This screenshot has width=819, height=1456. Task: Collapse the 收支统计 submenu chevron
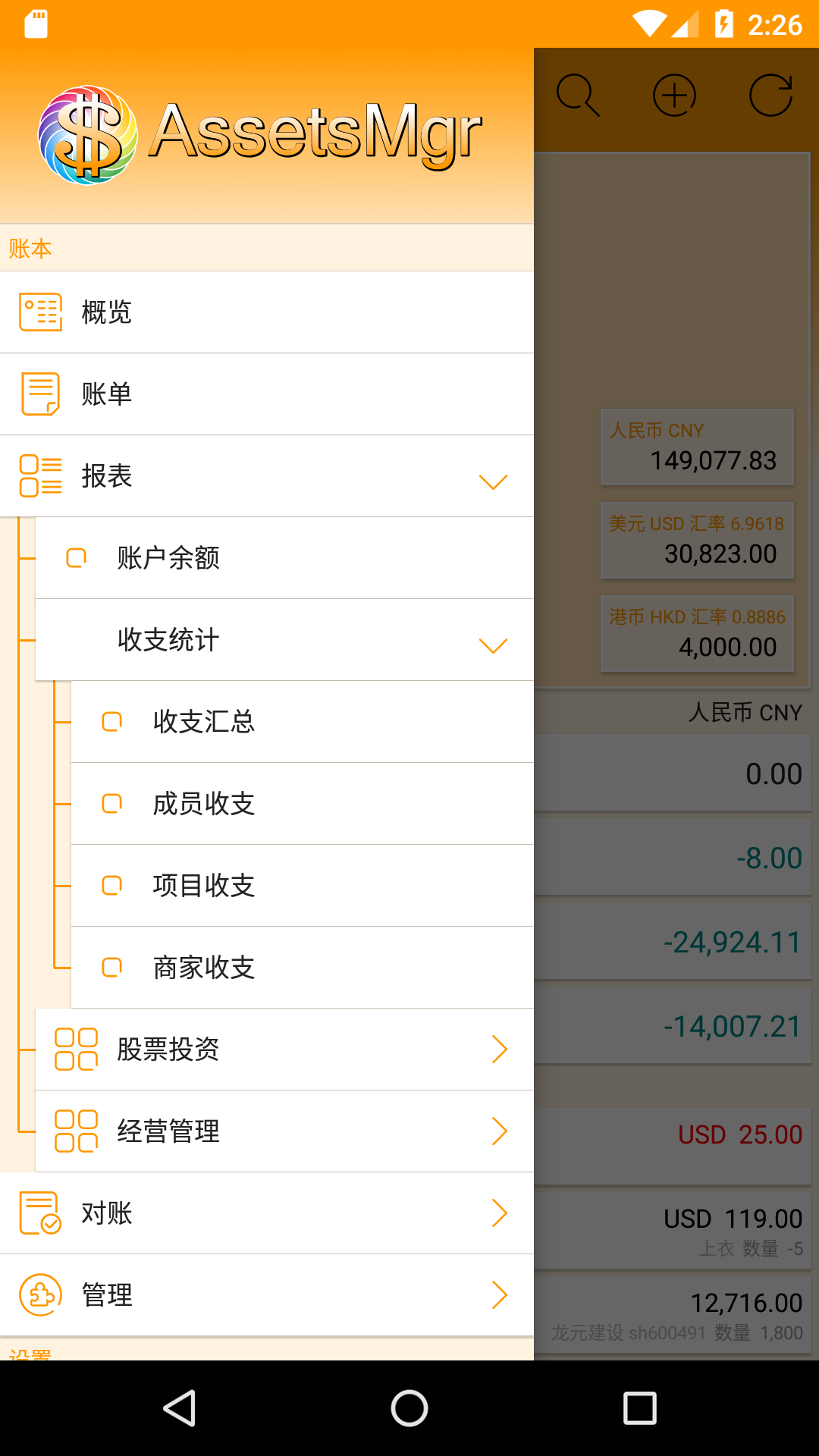coord(494,644)
